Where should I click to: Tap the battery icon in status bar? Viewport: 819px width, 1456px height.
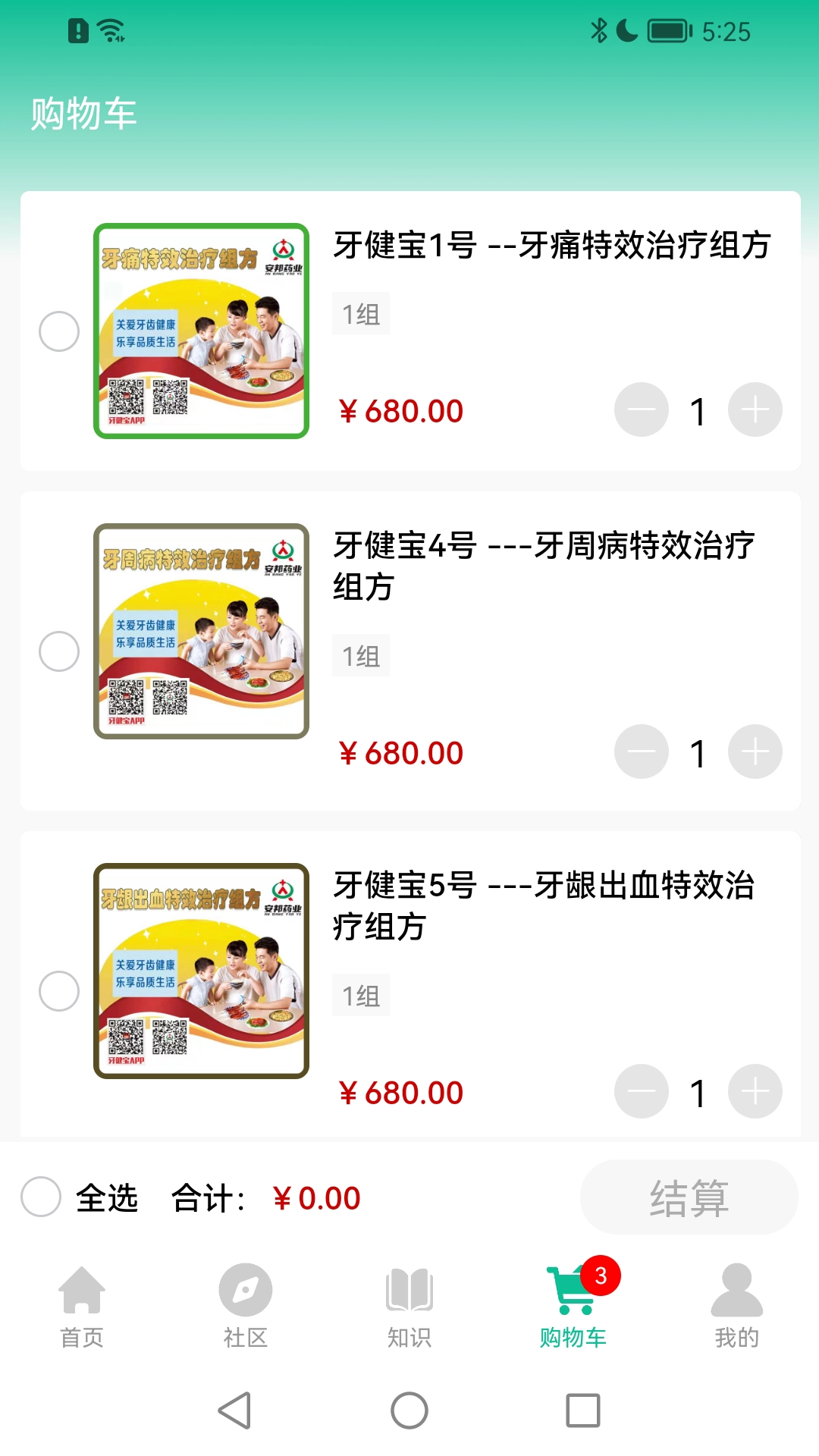[x=667, y=32]
